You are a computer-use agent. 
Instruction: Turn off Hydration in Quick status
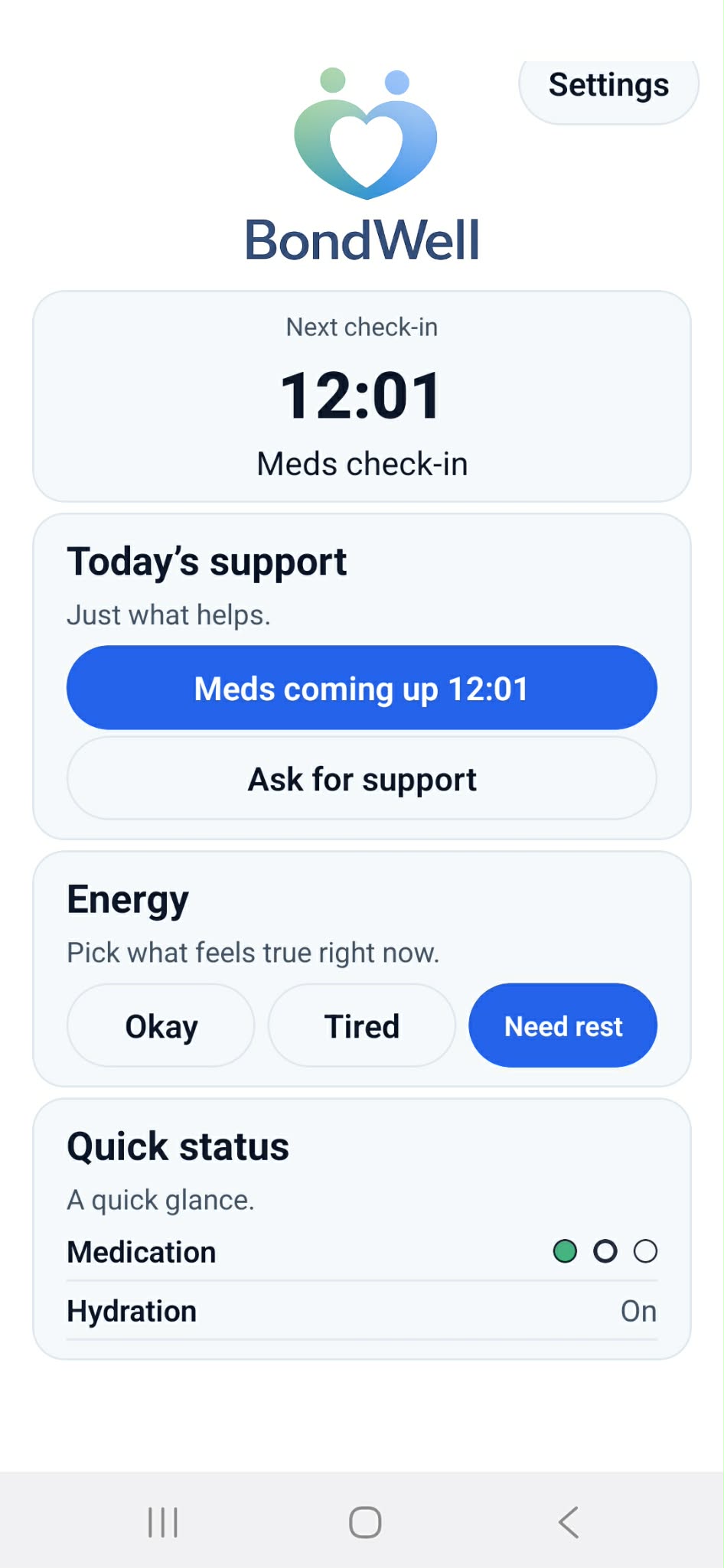pyautogui.click(x=638, y=1310)
